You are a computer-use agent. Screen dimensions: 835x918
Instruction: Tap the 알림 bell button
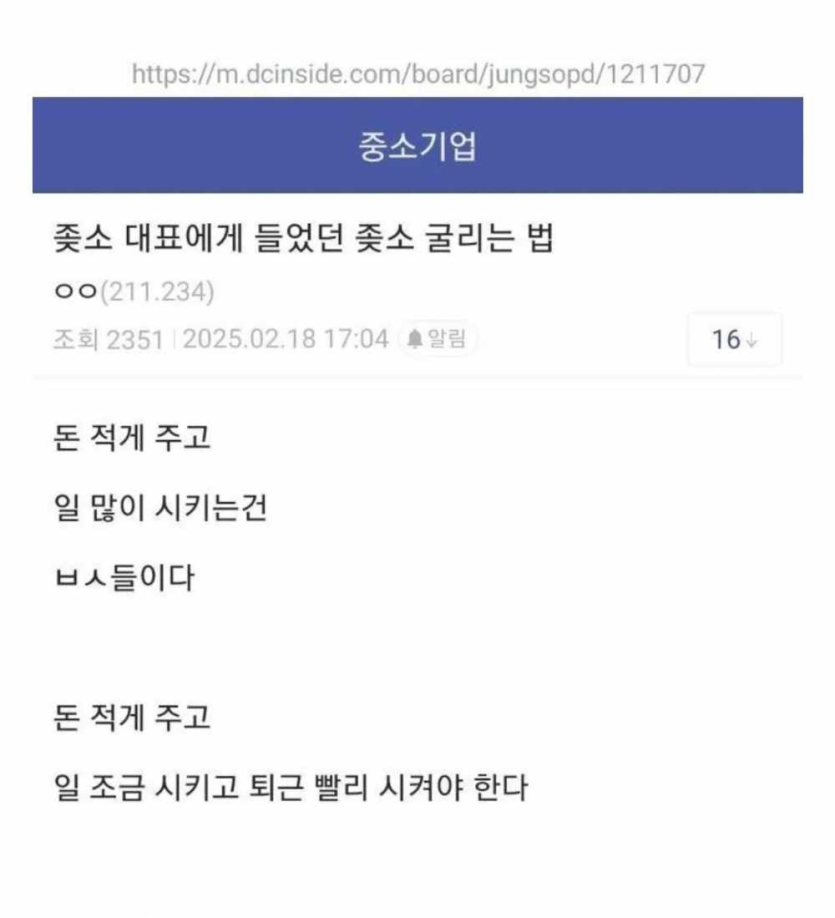437,339
